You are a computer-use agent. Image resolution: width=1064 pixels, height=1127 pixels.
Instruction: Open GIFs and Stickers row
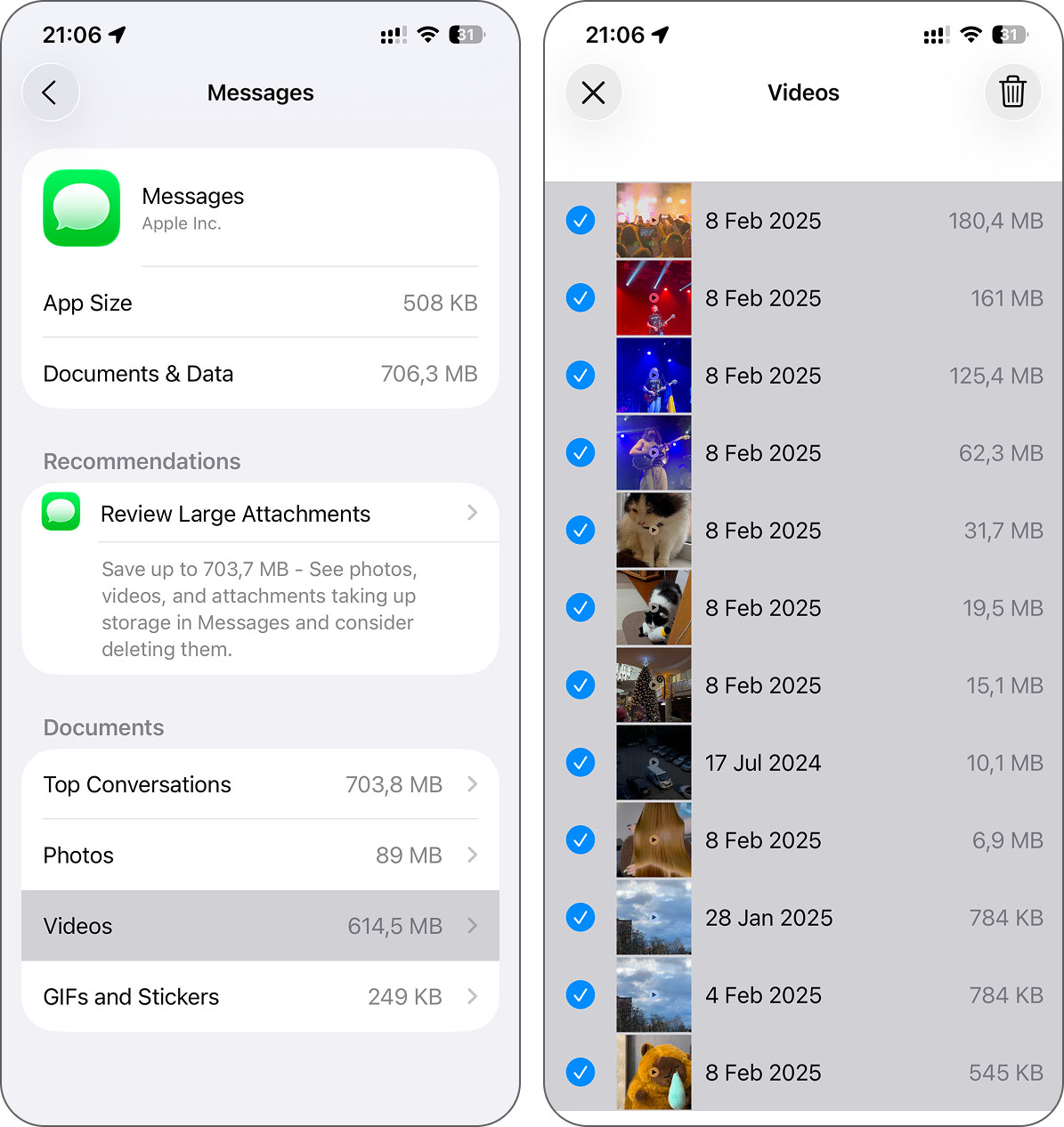[x=260, y=997]
